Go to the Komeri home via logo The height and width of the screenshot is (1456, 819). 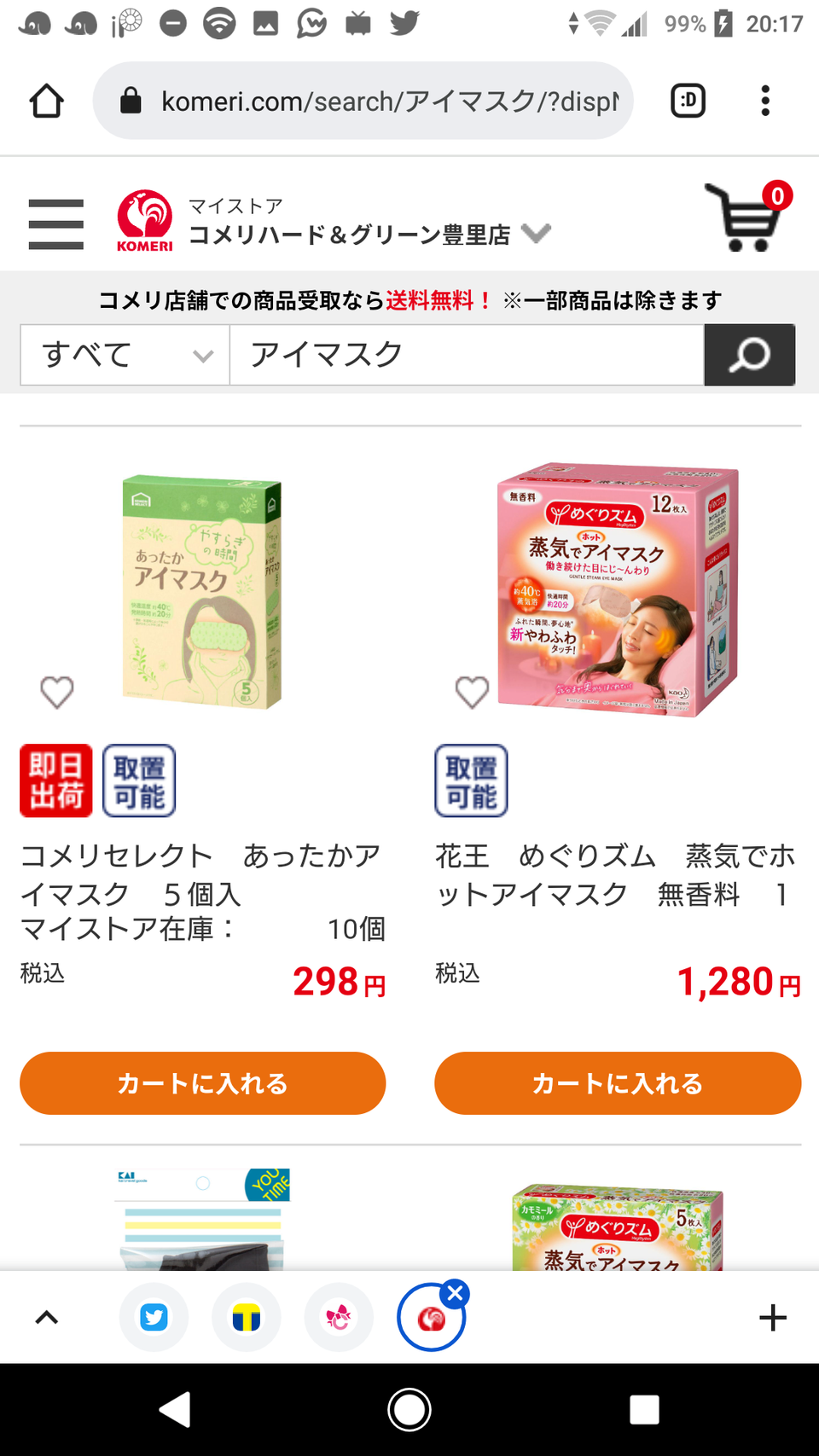click(144, 221)
